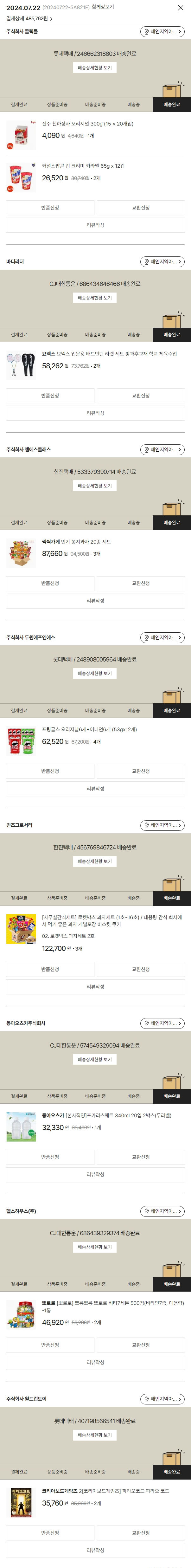Request return for 주식회사 클릭몰 order

point(50,208)
